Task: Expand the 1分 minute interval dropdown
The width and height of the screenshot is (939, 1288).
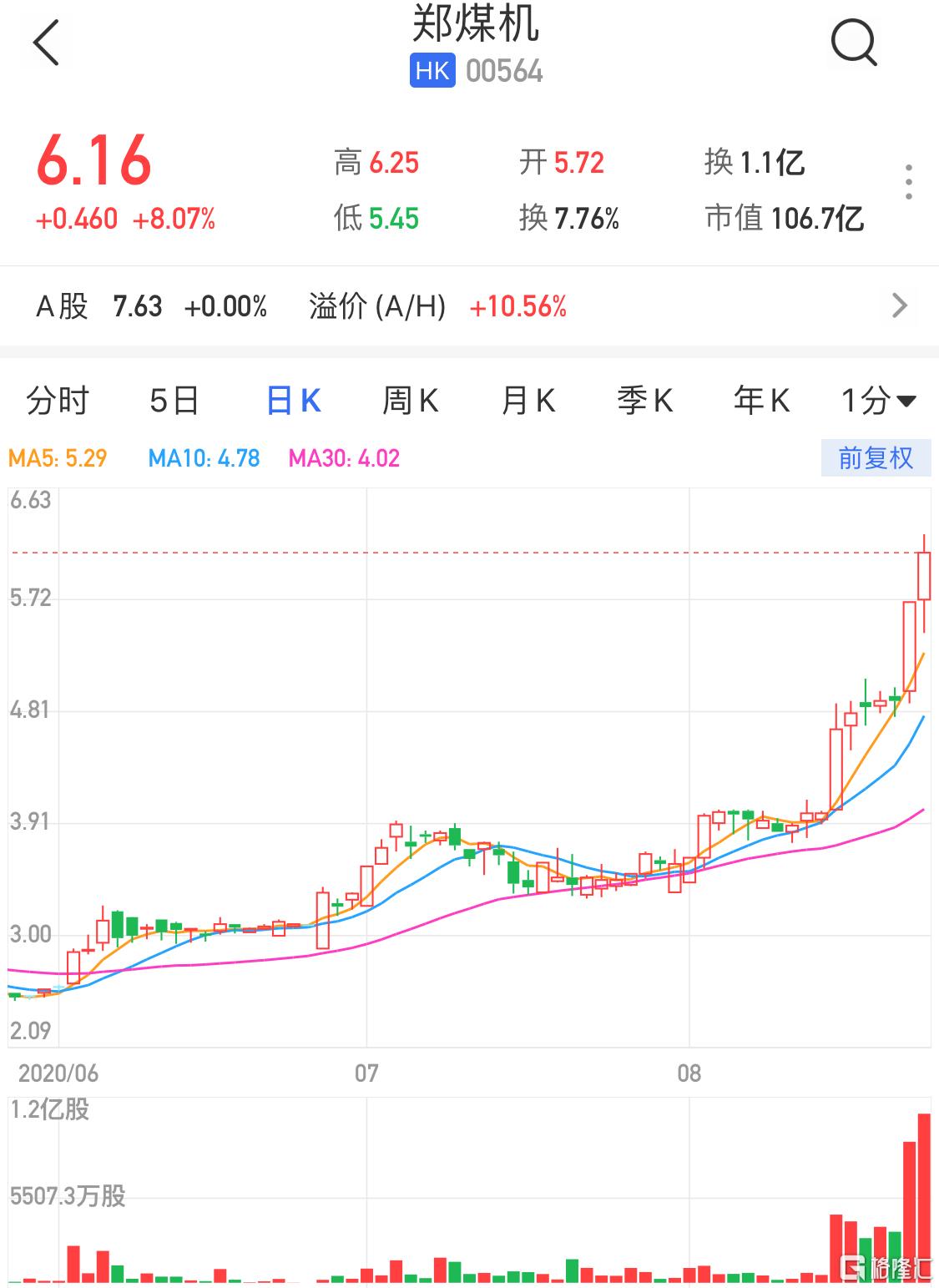Action: 878,402
